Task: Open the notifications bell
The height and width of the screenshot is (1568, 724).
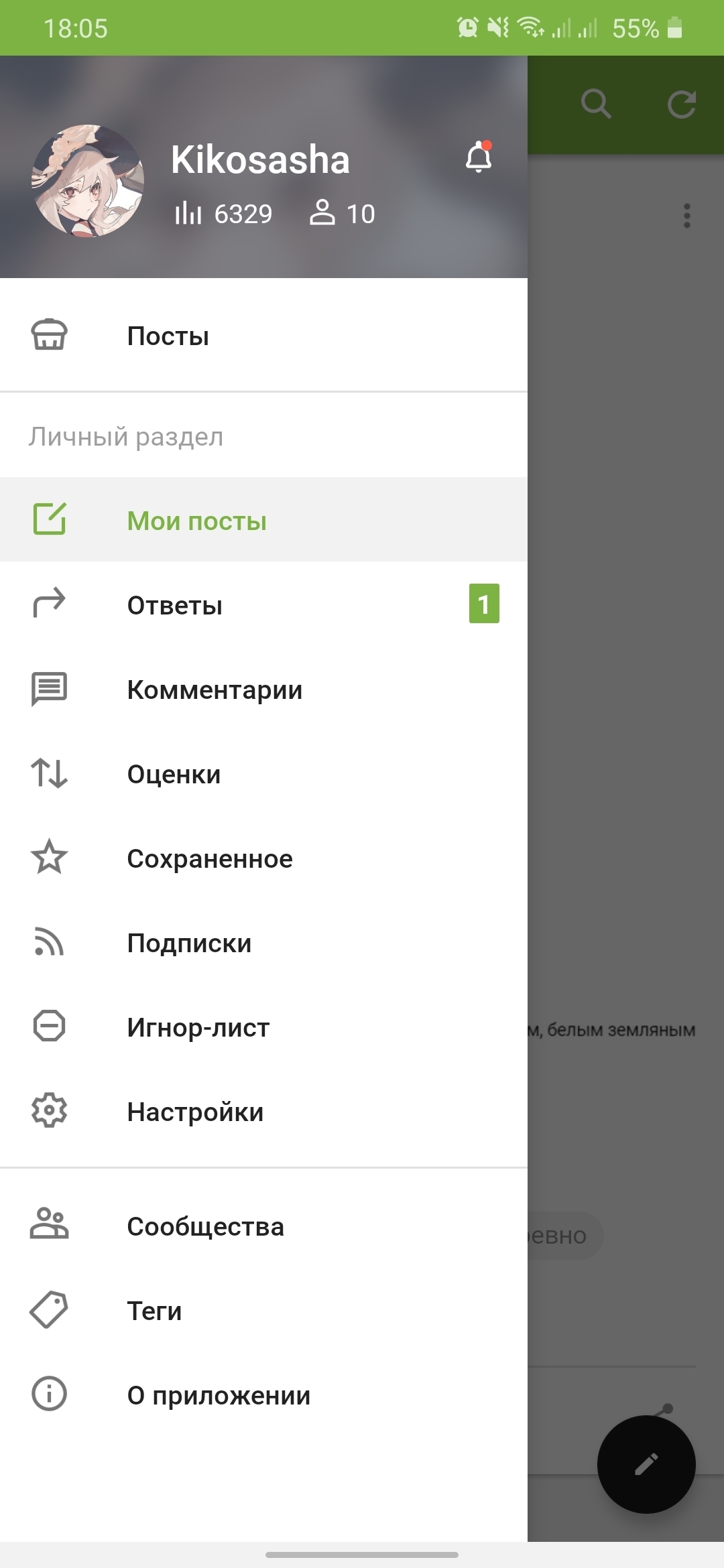Action: click(479, 157)
